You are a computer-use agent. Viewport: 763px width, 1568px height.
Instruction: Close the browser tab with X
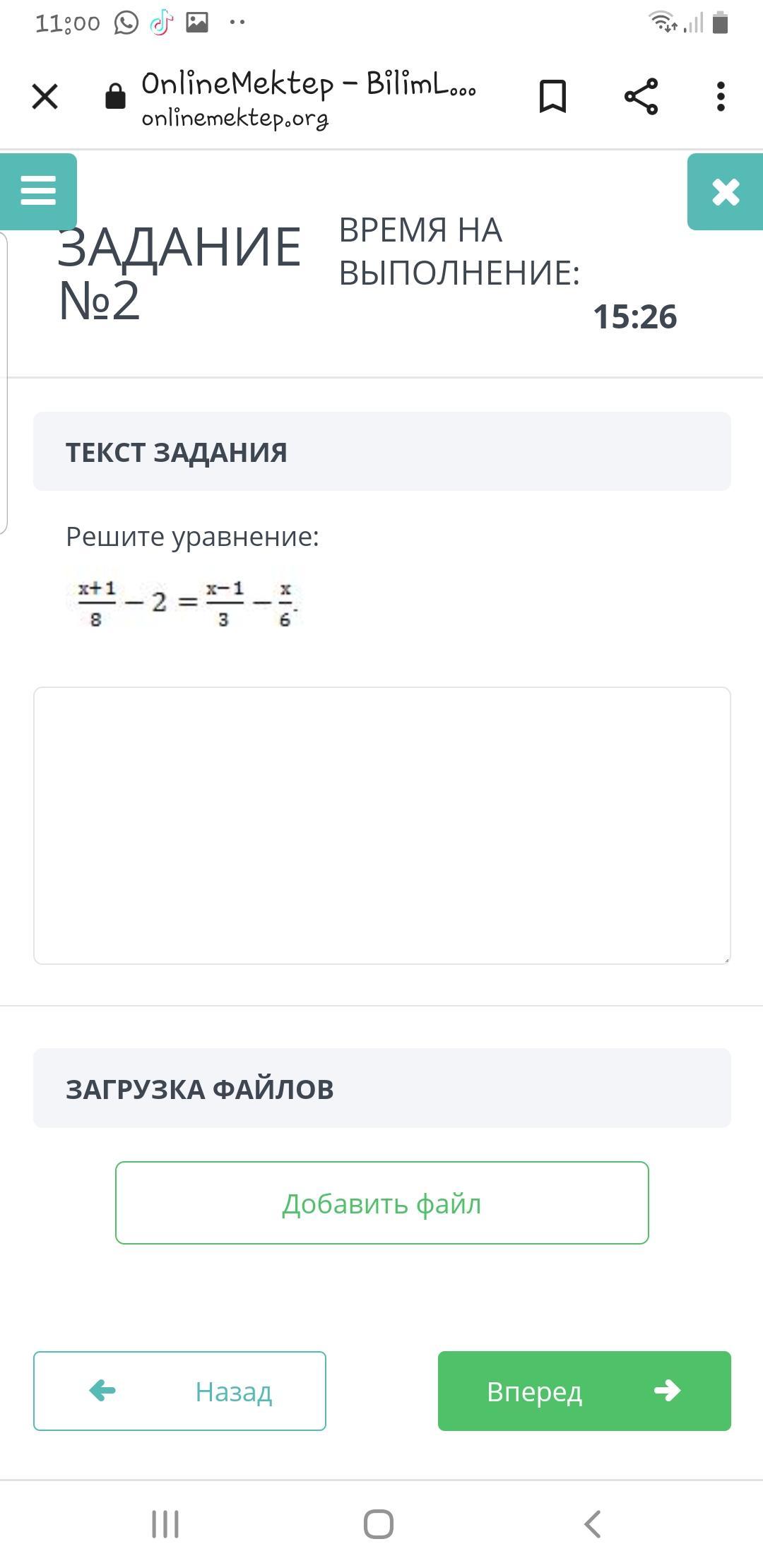point(45,97)
